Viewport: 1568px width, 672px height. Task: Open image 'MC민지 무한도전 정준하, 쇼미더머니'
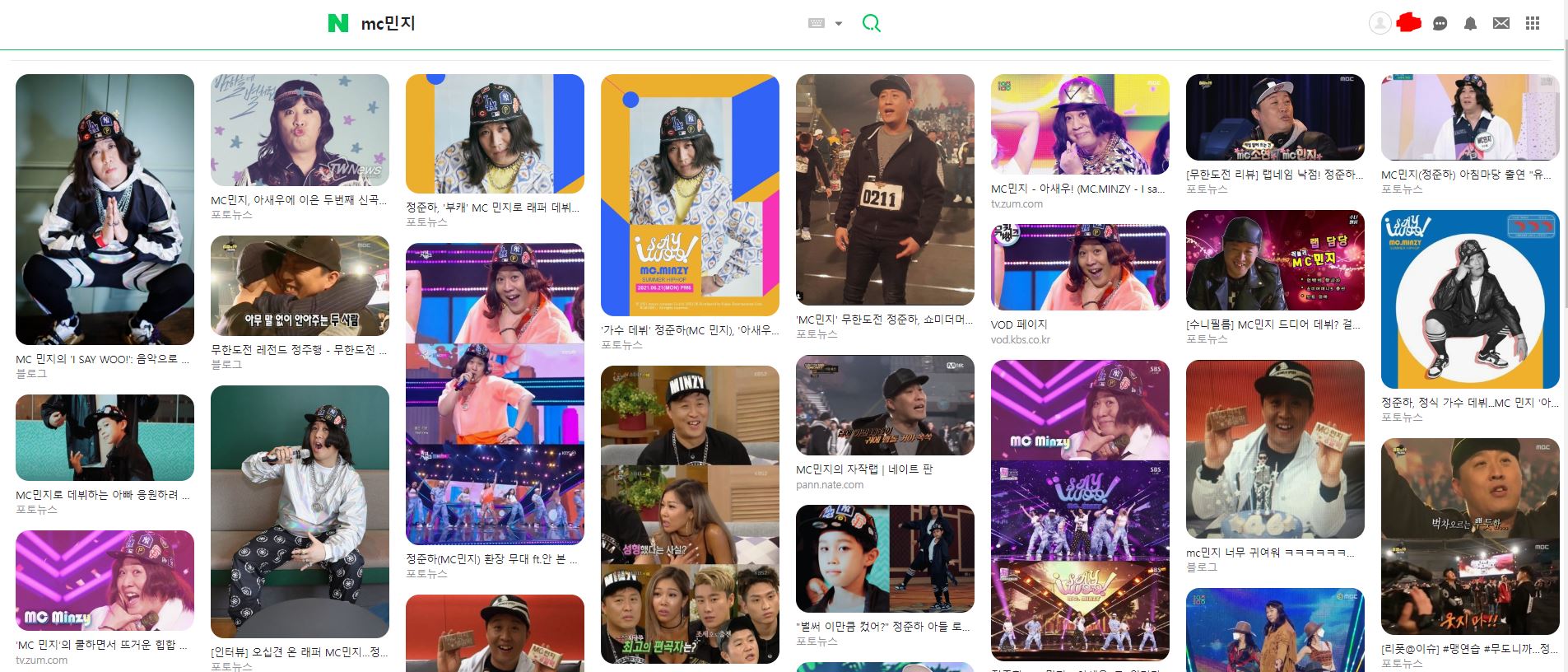[x=885, y=189]
